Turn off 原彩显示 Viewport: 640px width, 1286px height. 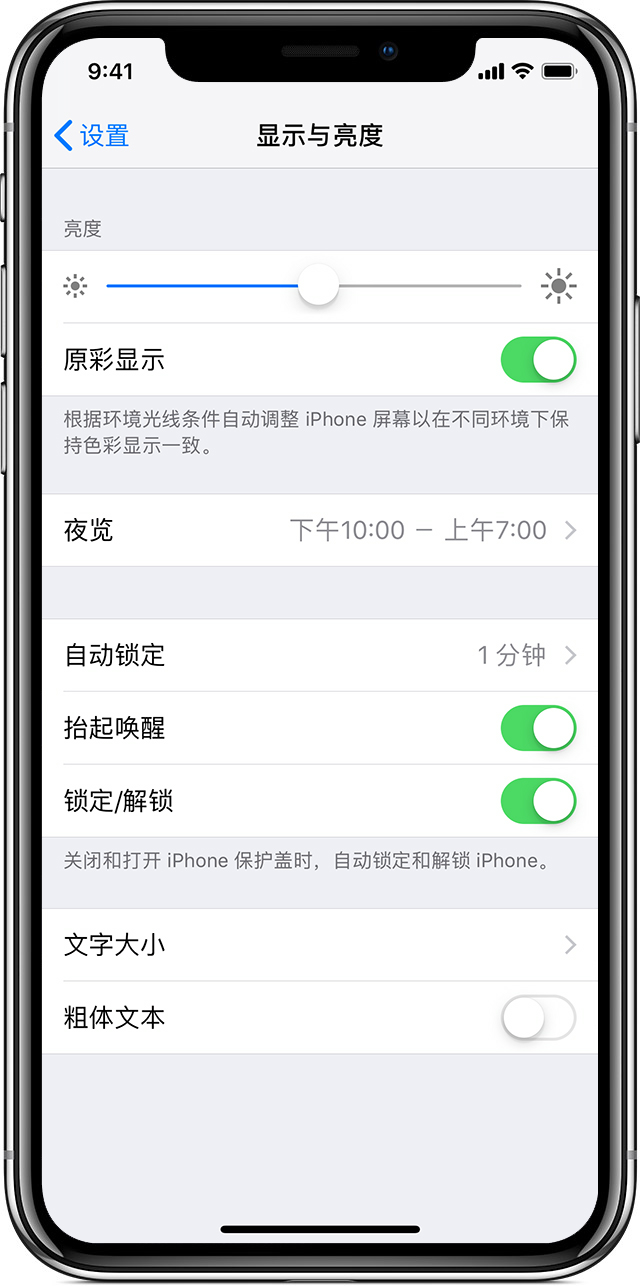click(538, 360)
